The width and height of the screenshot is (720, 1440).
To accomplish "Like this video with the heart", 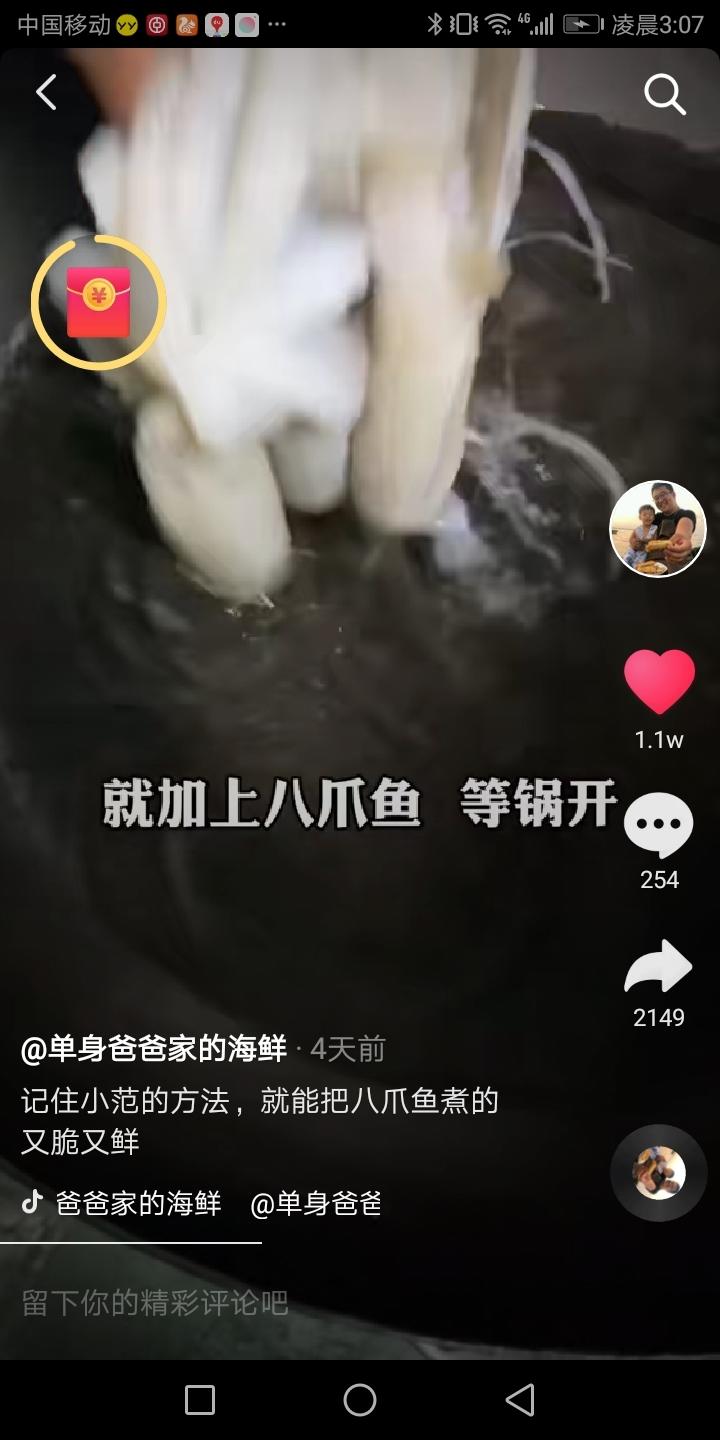I will click(659, 682).
